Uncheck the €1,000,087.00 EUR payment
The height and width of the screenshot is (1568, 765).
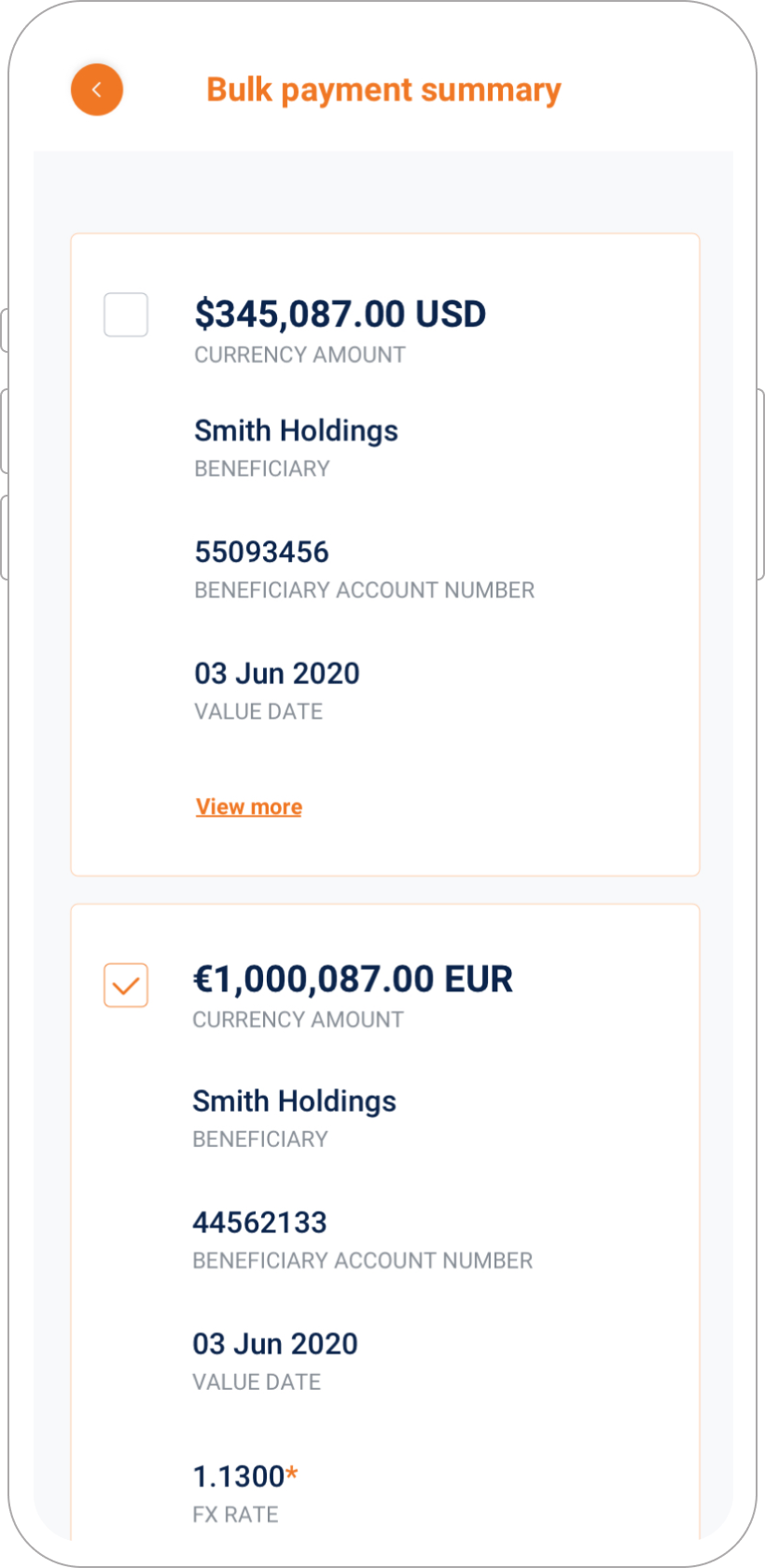[x=126, y=985]
